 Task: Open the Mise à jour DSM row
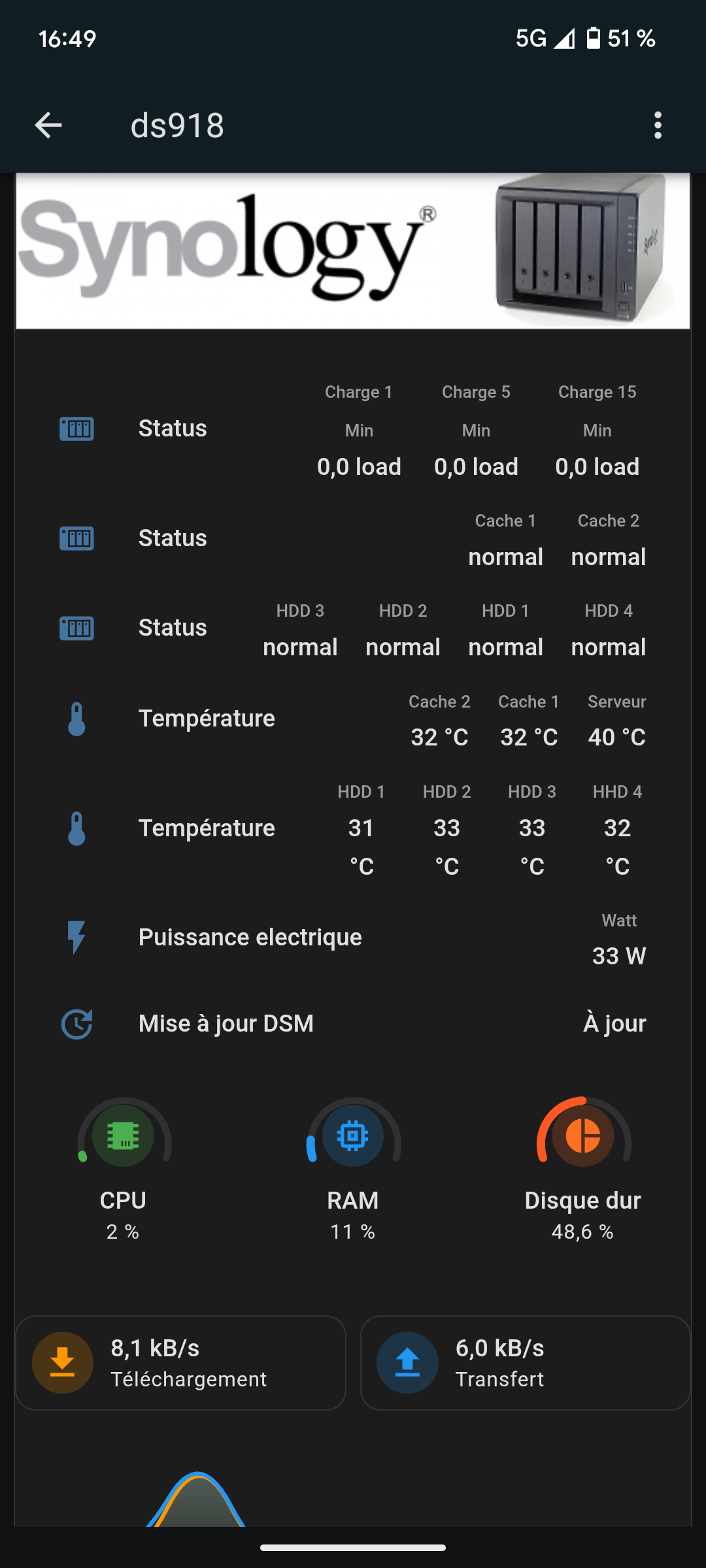coord(226,1023)
